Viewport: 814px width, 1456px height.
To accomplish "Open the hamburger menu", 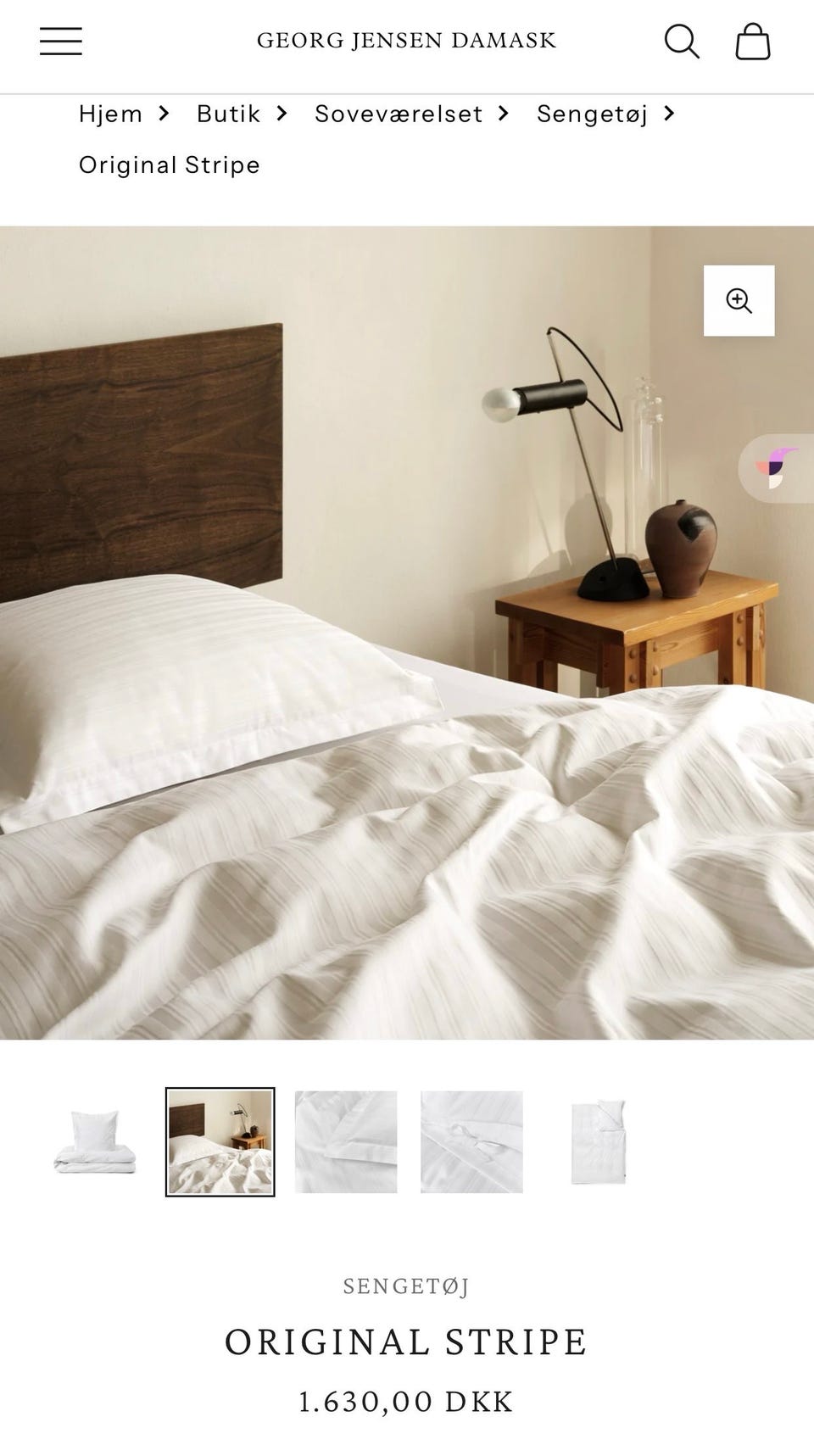I will point(61,41).
